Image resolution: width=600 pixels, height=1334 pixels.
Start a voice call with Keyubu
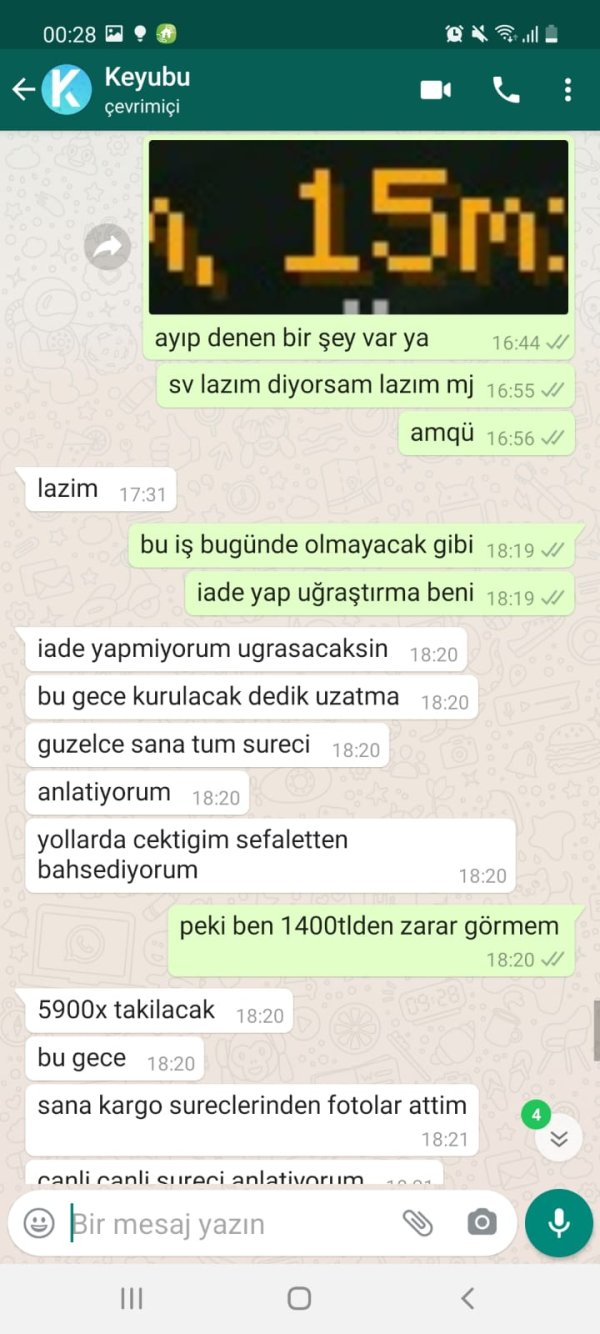pos(506,90)
